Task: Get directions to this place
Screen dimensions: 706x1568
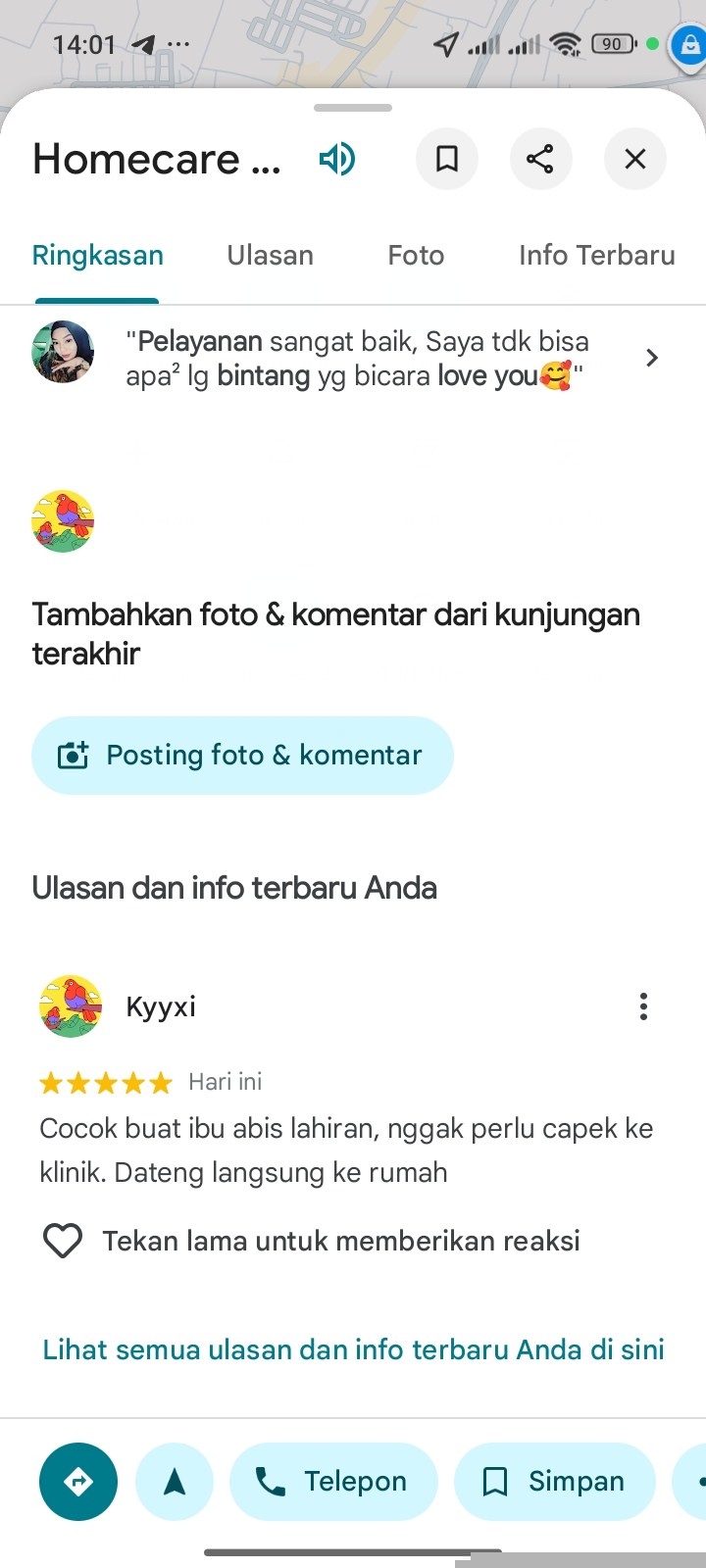Action: coord(78,1482)
